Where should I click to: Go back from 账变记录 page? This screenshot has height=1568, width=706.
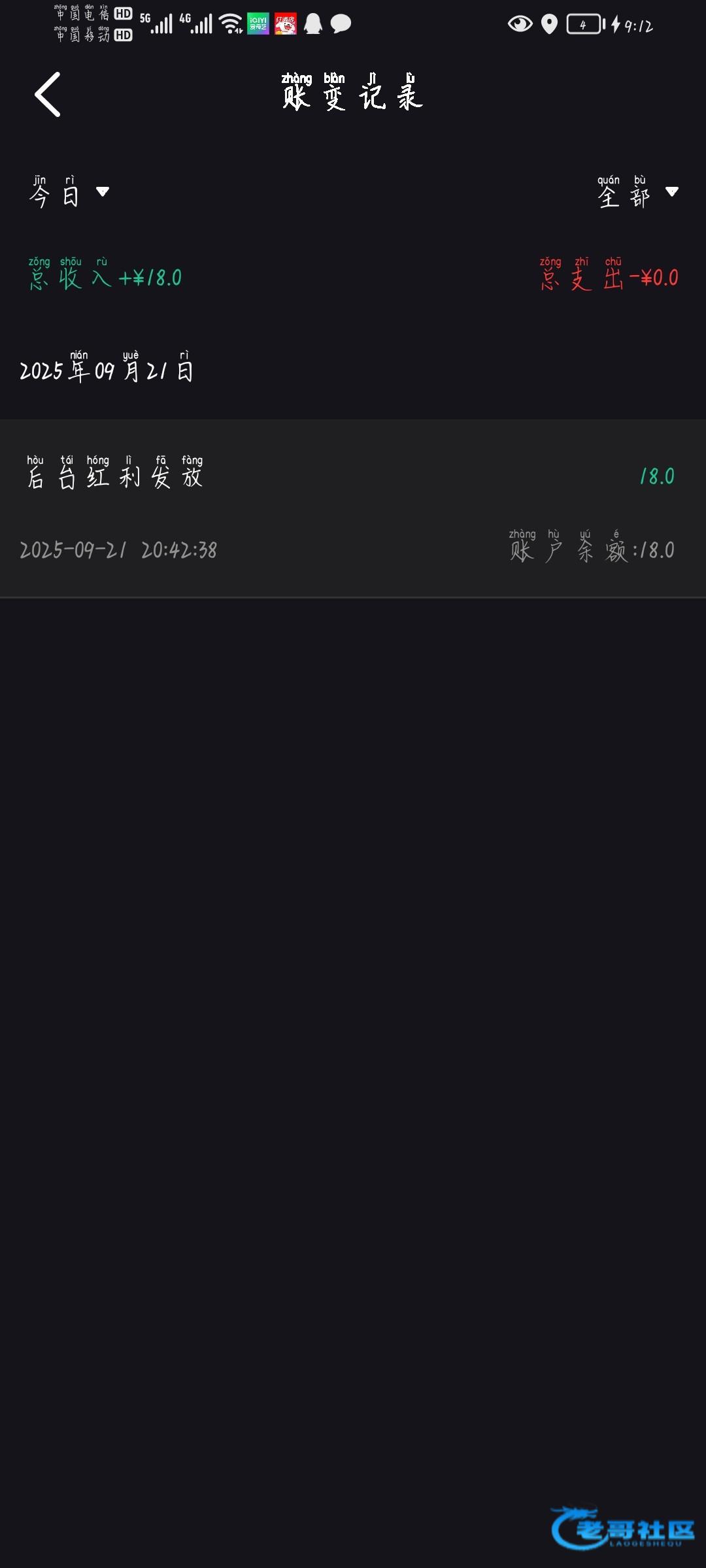[x=48, y=95]
